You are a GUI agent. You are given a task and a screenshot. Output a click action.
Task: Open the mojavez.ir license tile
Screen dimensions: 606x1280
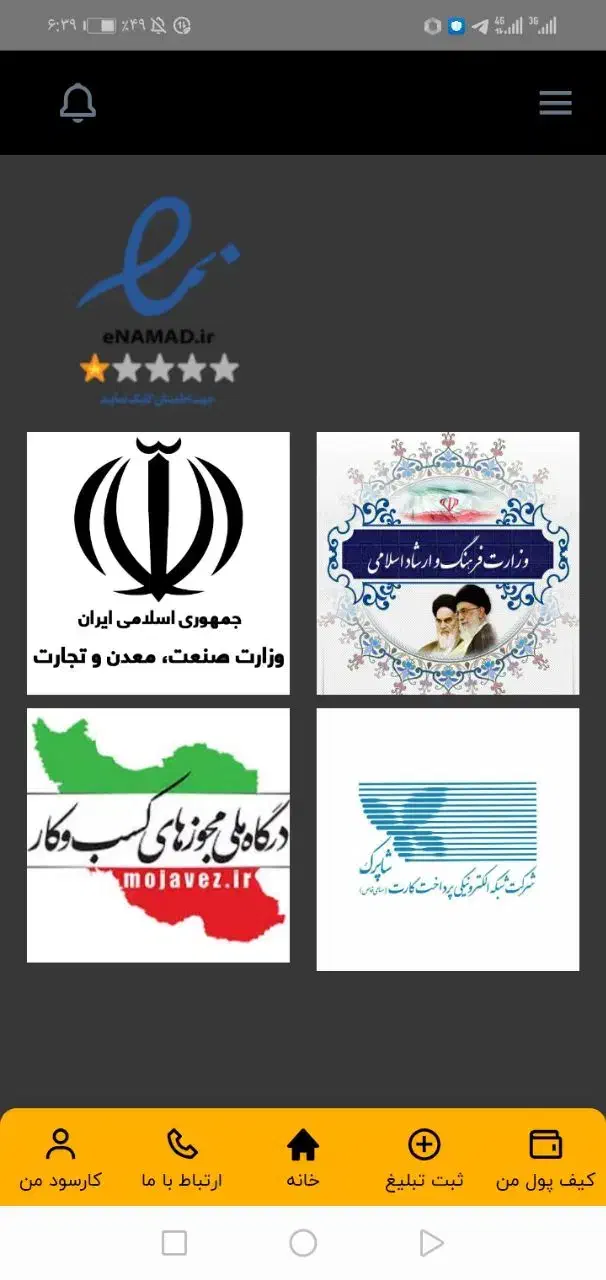pyautogui.click(x=158, y=835)
